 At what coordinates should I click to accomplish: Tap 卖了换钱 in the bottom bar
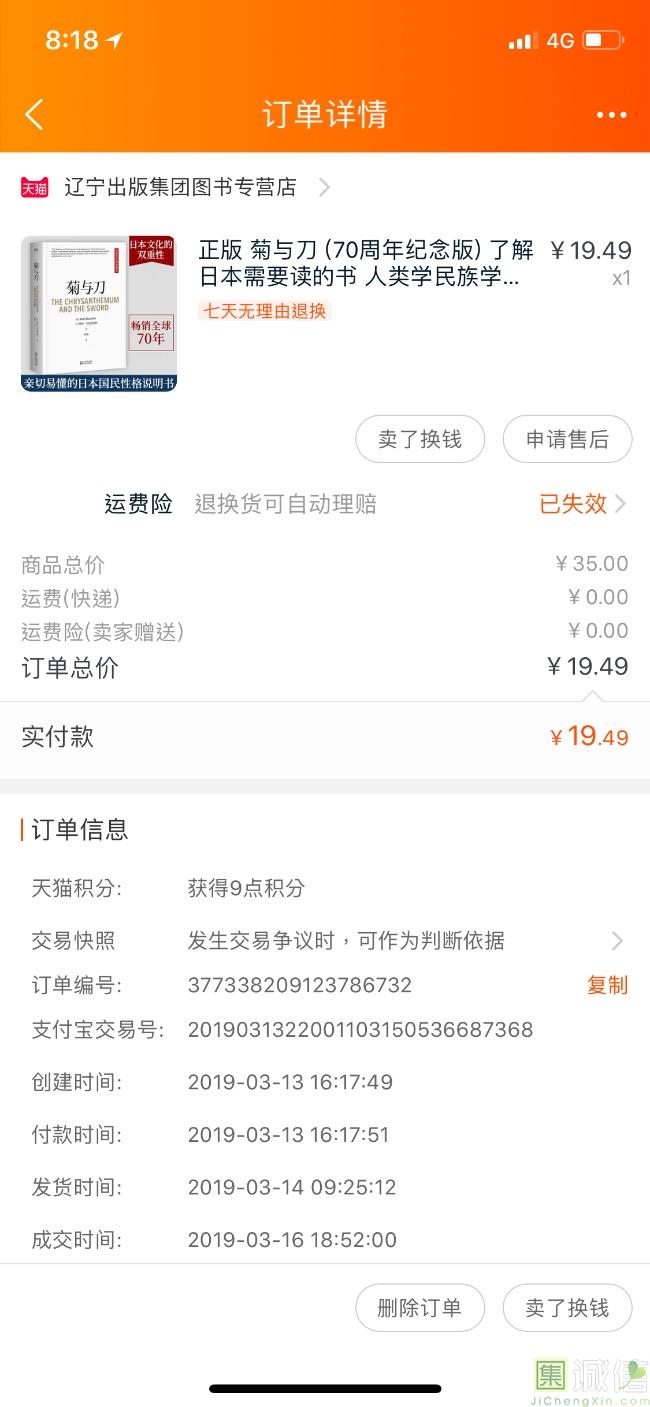tap(567, 1308)
